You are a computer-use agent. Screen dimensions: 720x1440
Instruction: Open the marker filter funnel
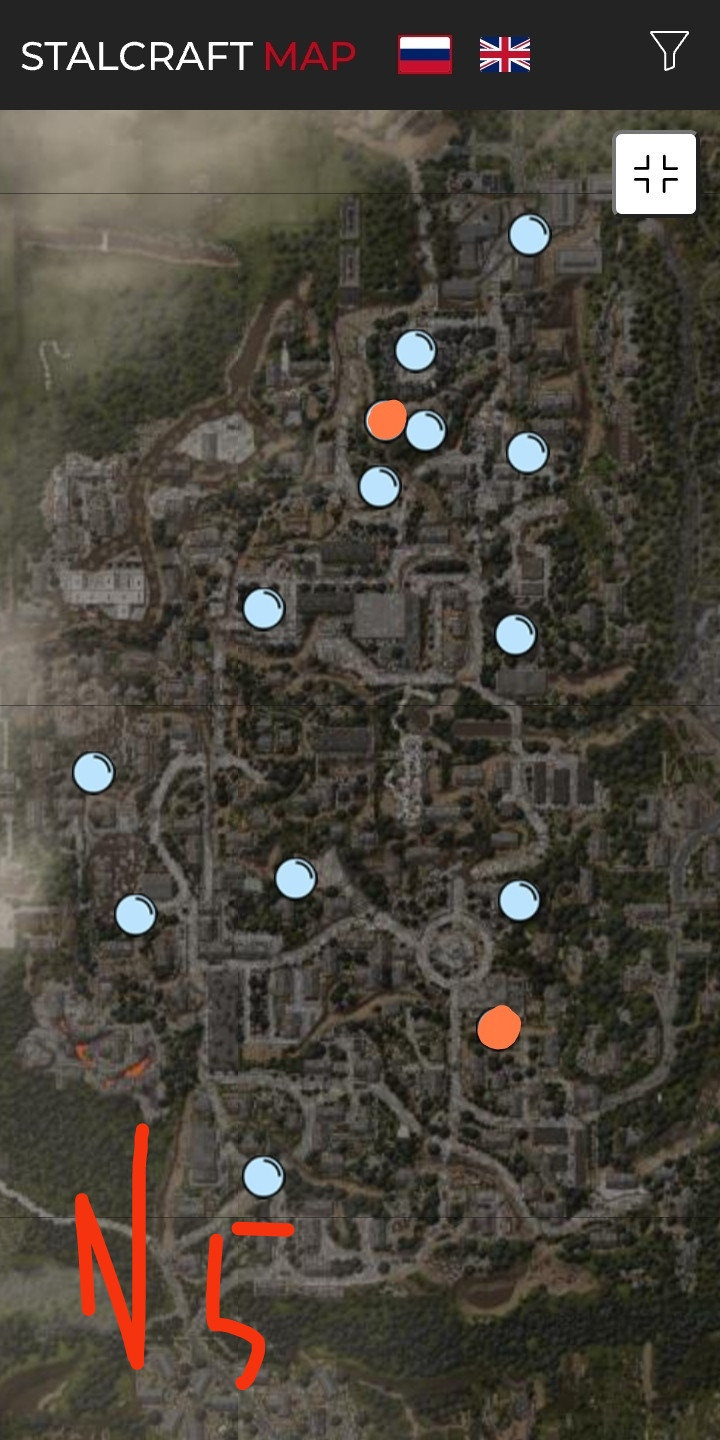click(x=669, y=51)
